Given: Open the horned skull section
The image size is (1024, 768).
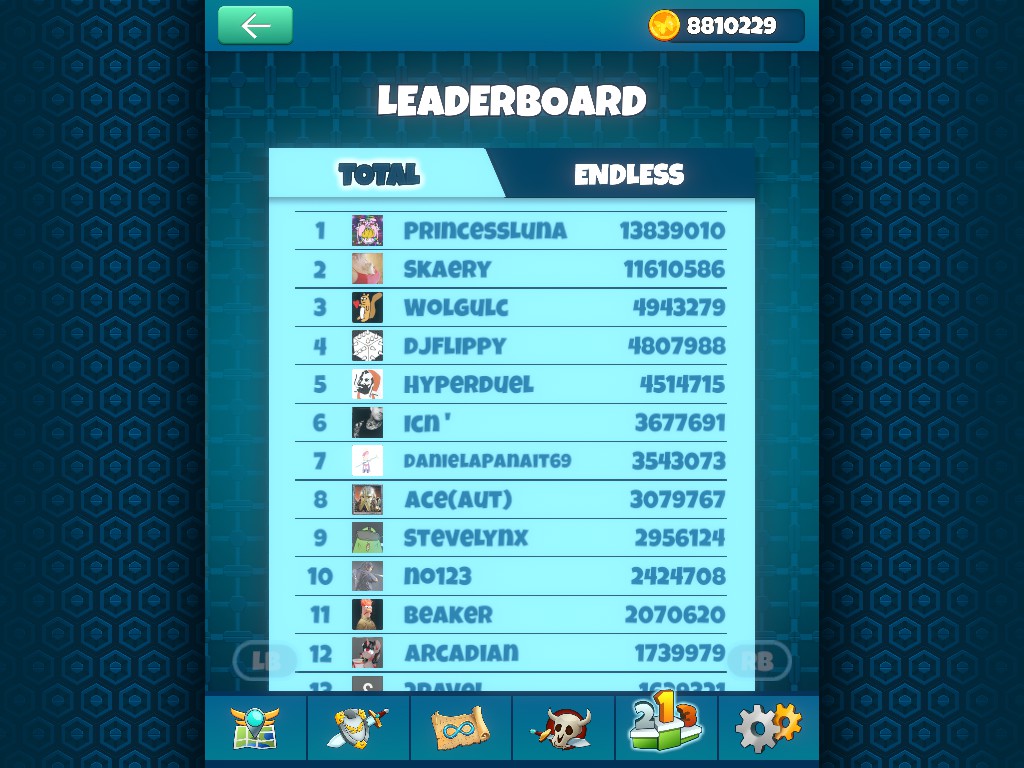Looking at the screenshot, I should coord(563,728).
